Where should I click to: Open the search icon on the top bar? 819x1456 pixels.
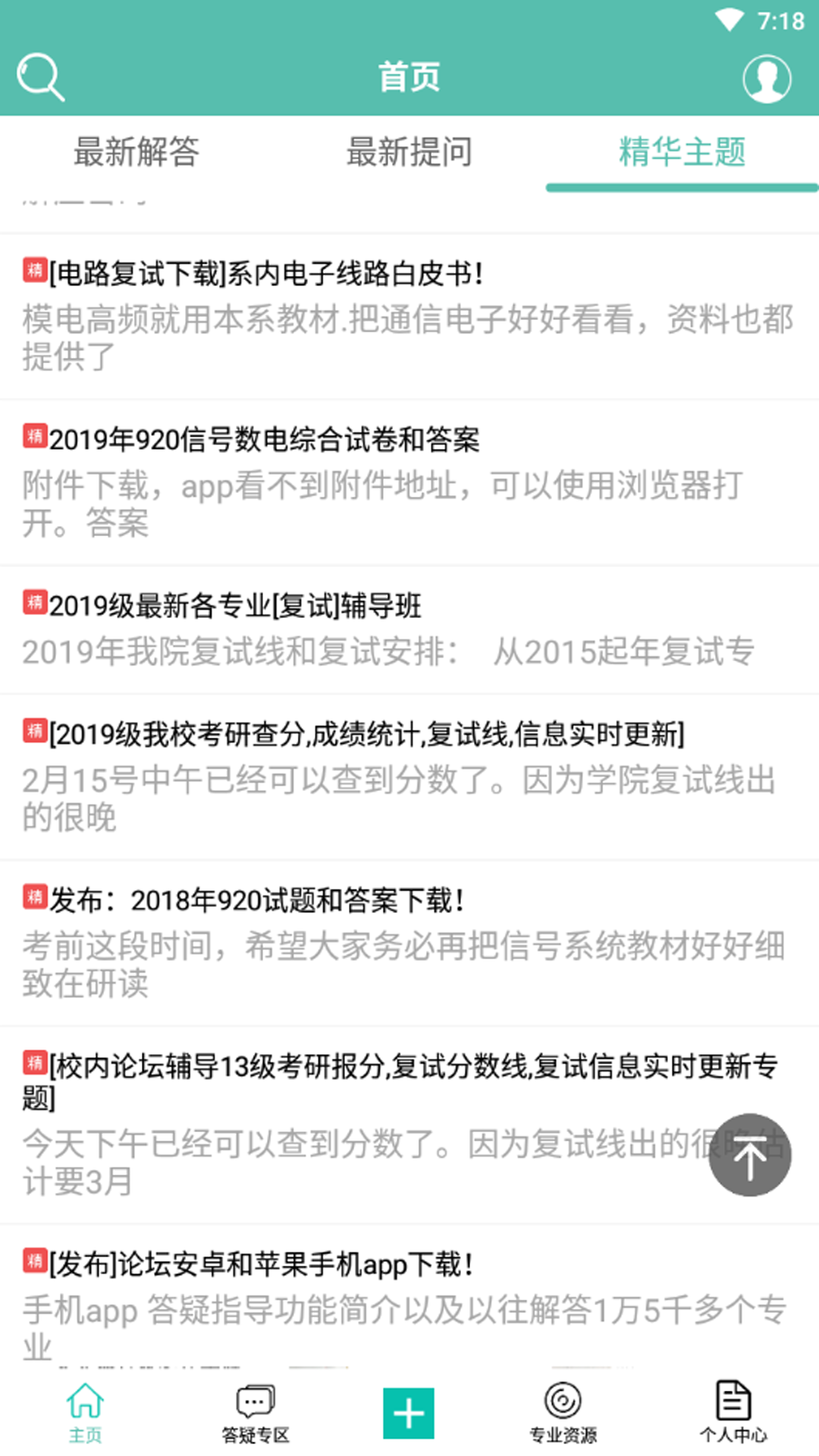40,76
